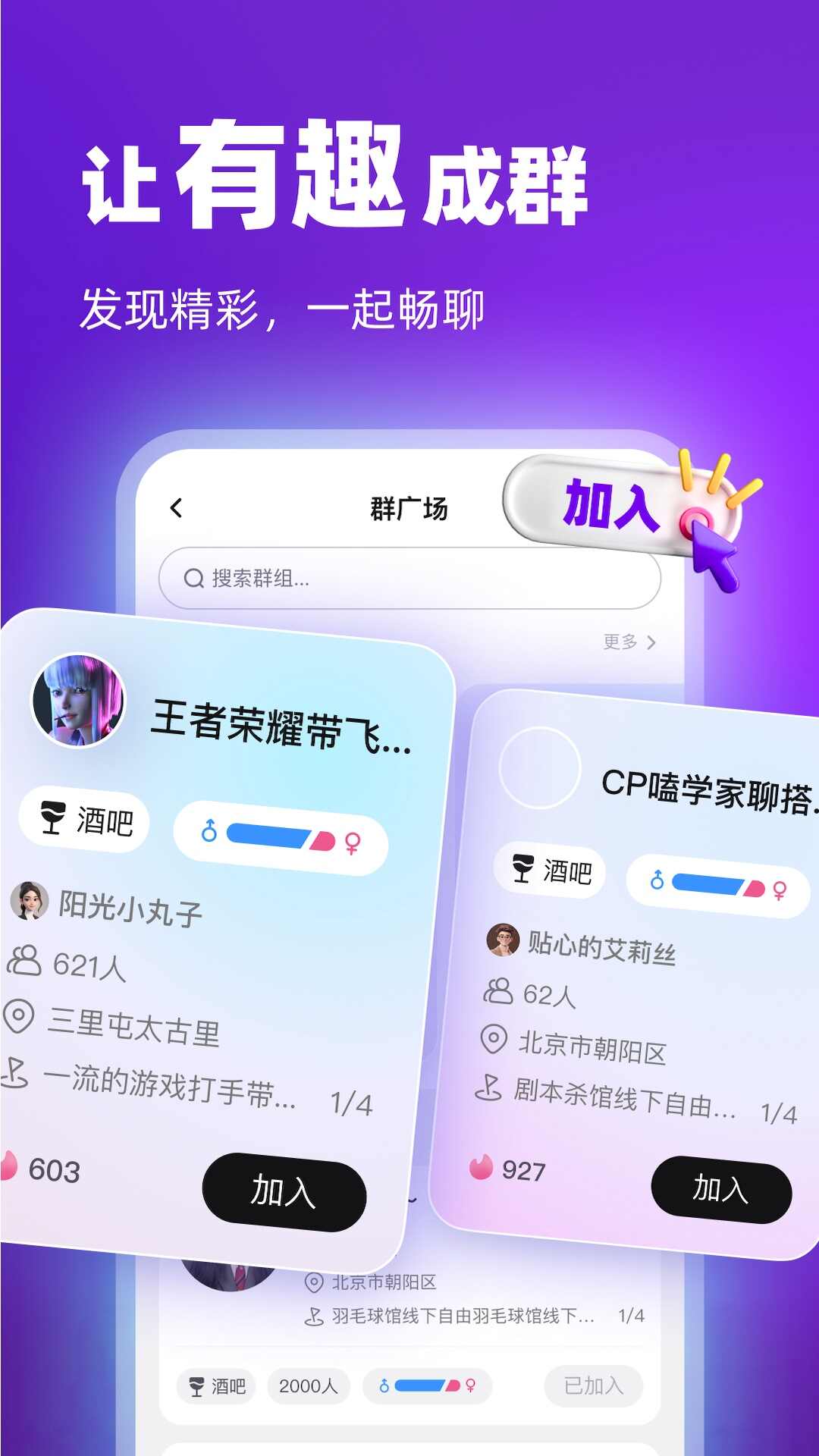
Task: Click the 加入 button on CP嗑学家 card
Action: [x=720, y=1191]
